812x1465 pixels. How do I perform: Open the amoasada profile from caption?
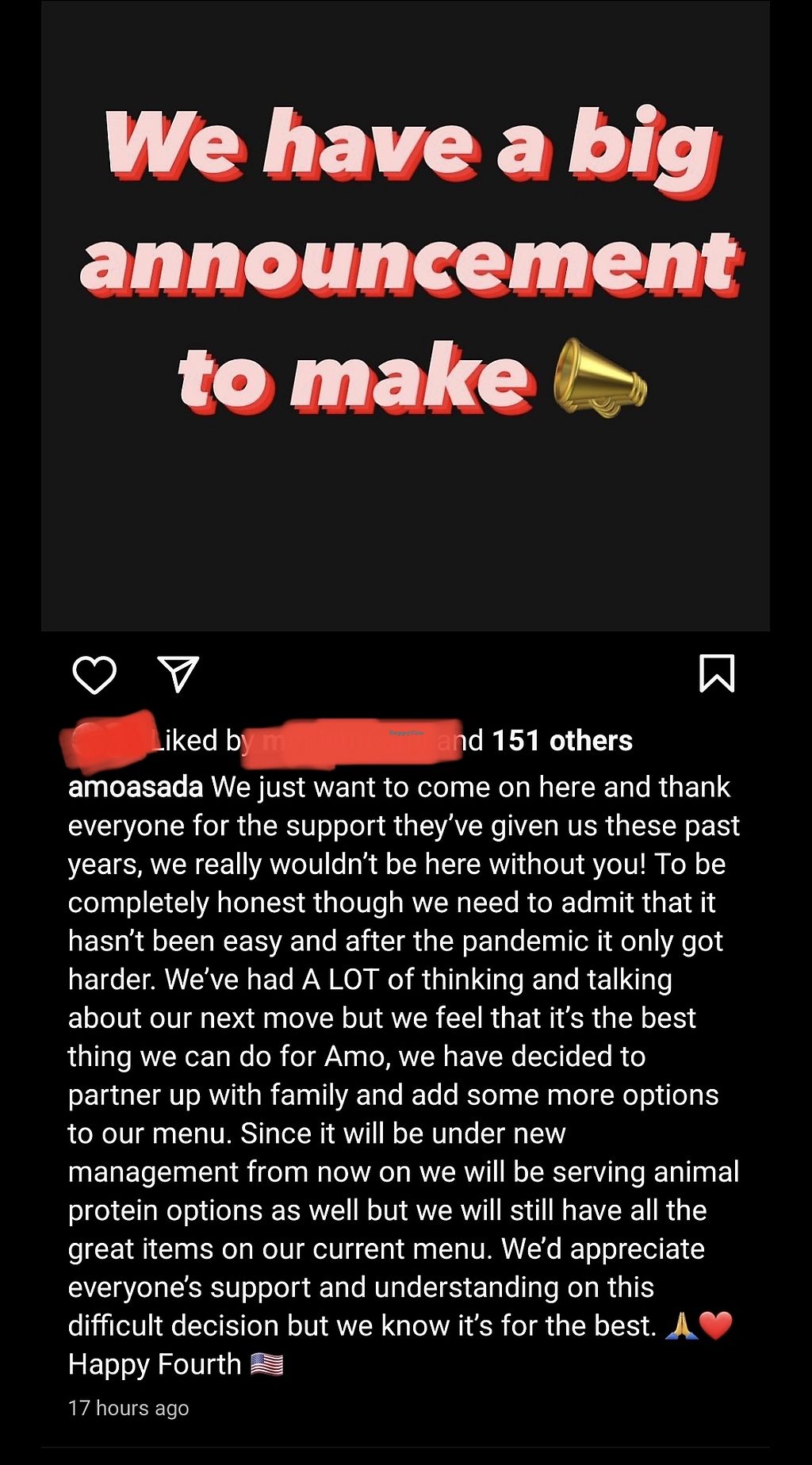[136, 787]
